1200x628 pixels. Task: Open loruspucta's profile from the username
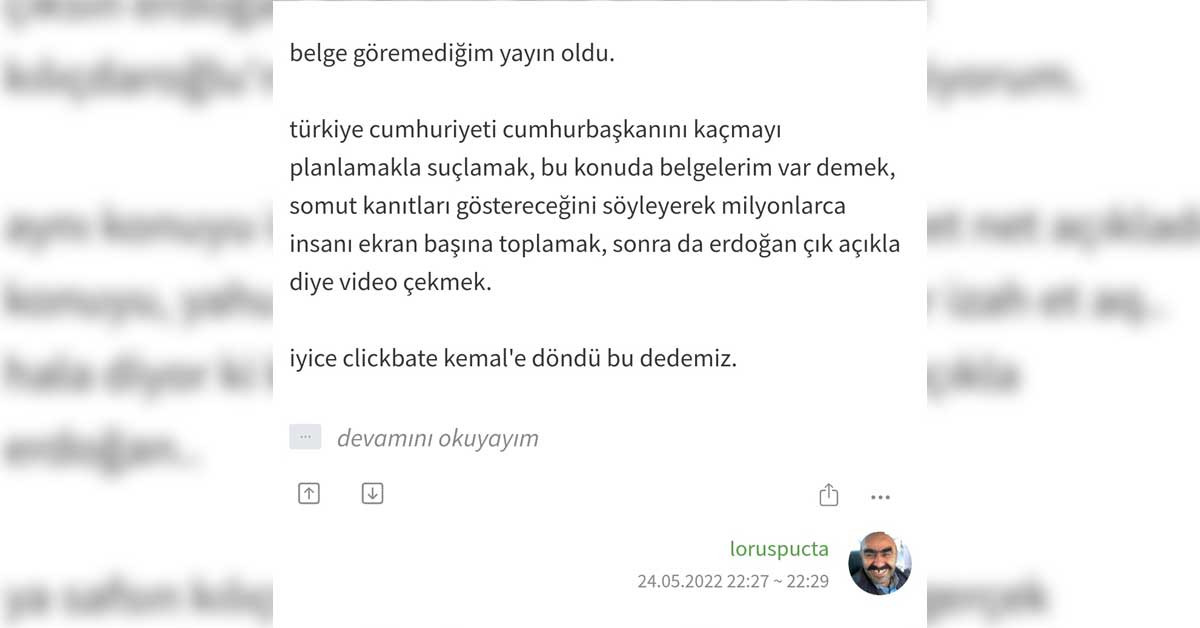pos(779,549)
